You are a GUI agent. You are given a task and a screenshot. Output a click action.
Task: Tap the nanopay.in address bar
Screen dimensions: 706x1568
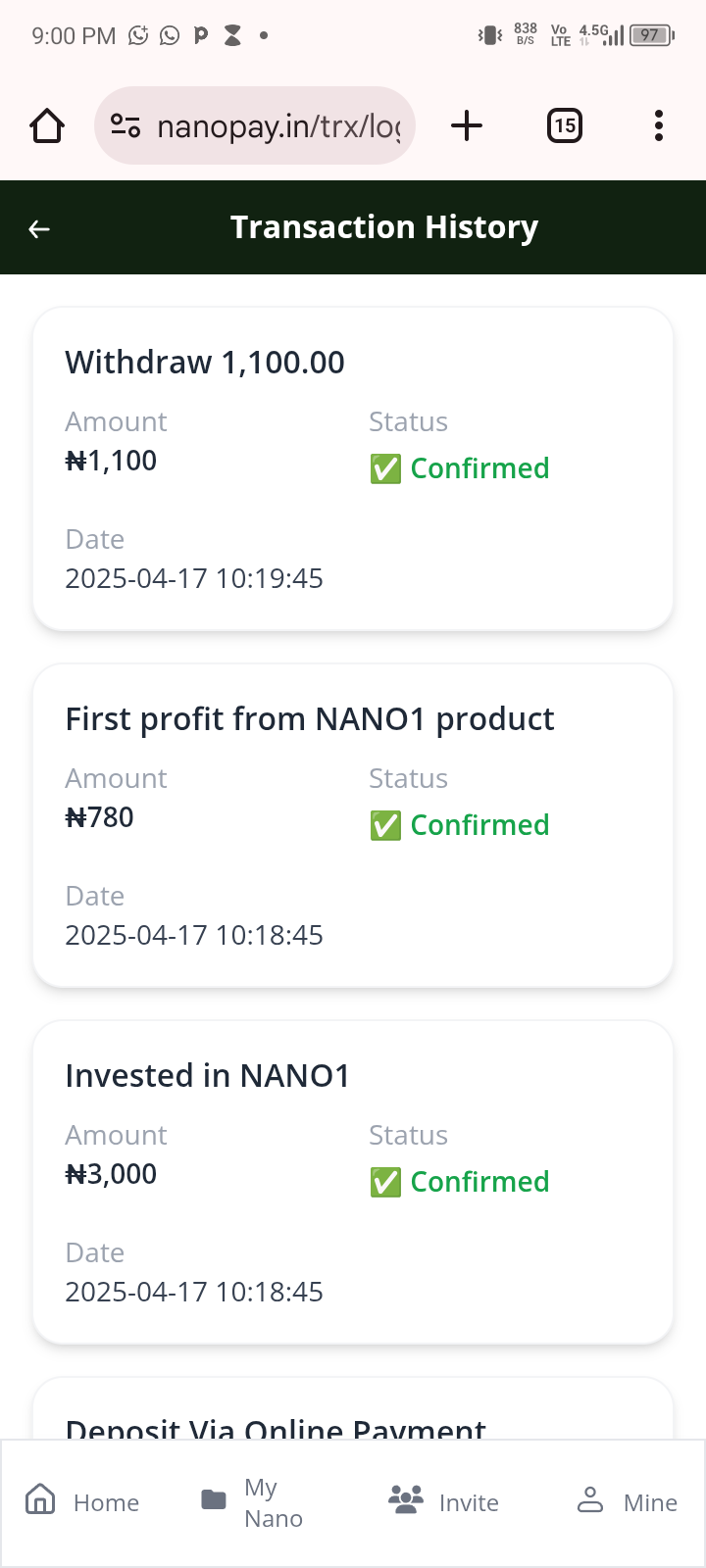pos(255,125)
